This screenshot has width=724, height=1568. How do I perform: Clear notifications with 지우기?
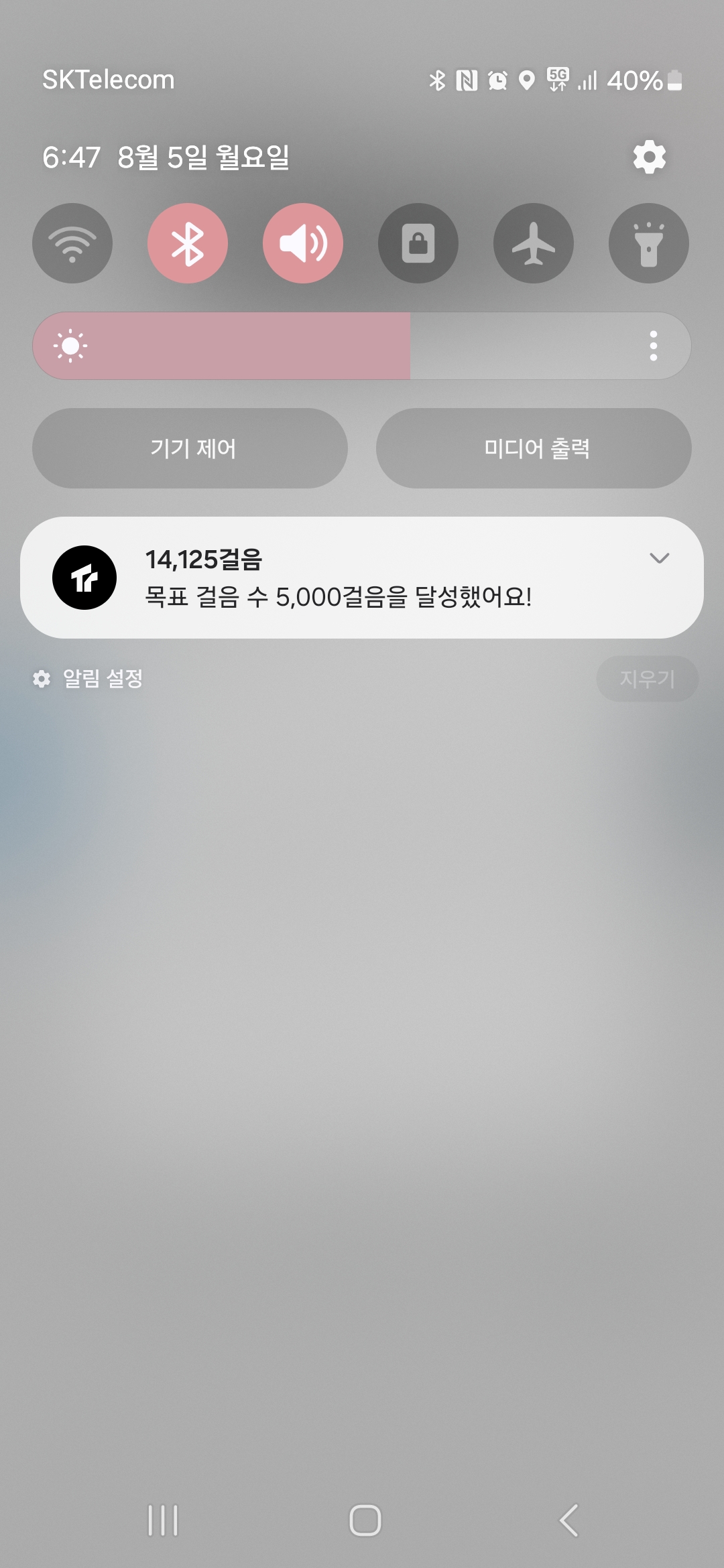(647, 679)
